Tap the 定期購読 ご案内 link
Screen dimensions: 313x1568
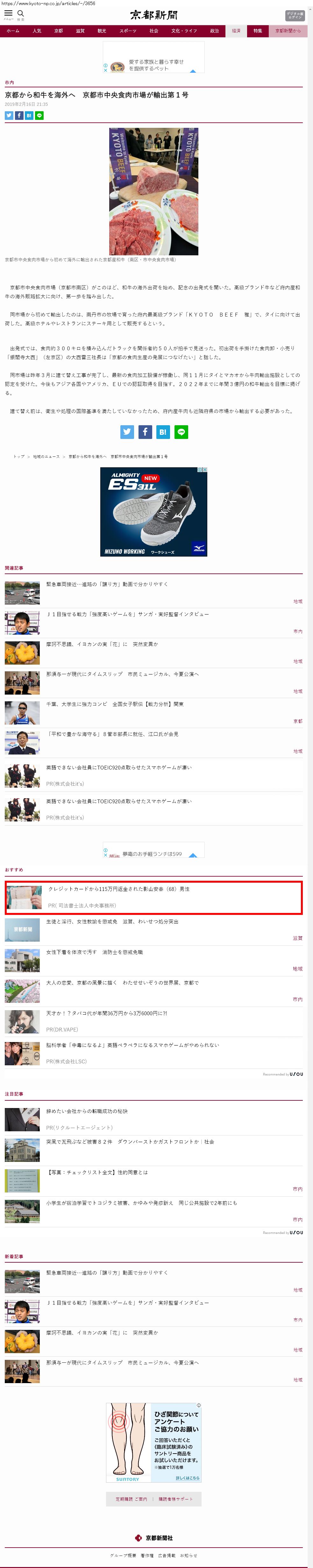point(131,1499)
